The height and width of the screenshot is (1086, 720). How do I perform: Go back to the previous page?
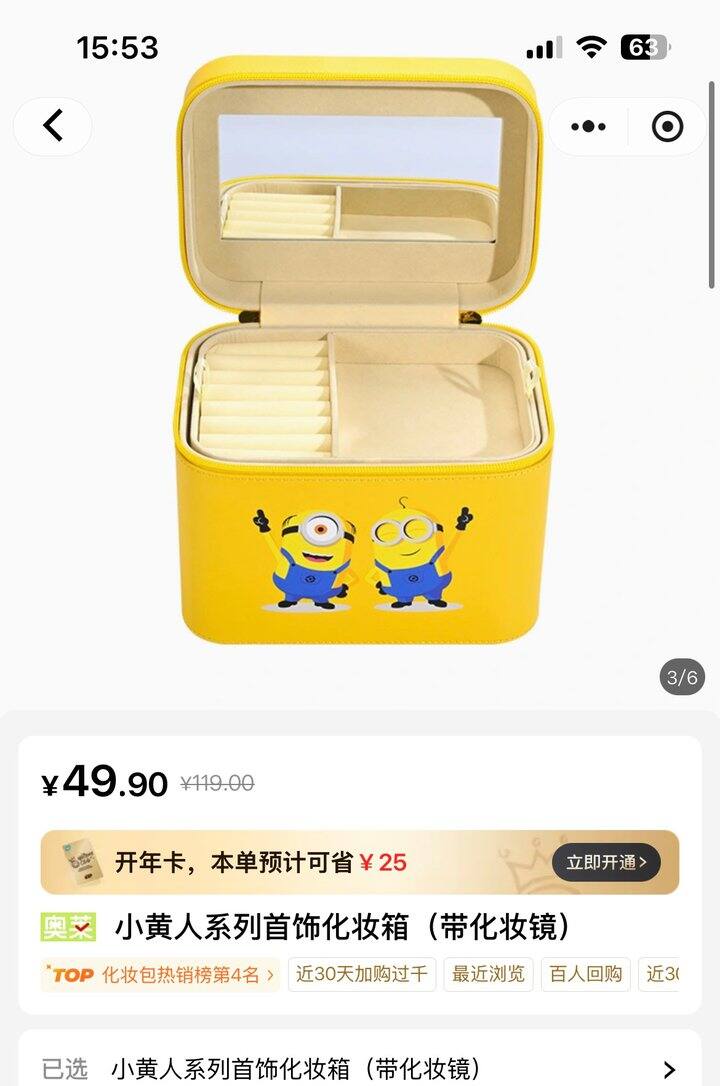point(53,126)
